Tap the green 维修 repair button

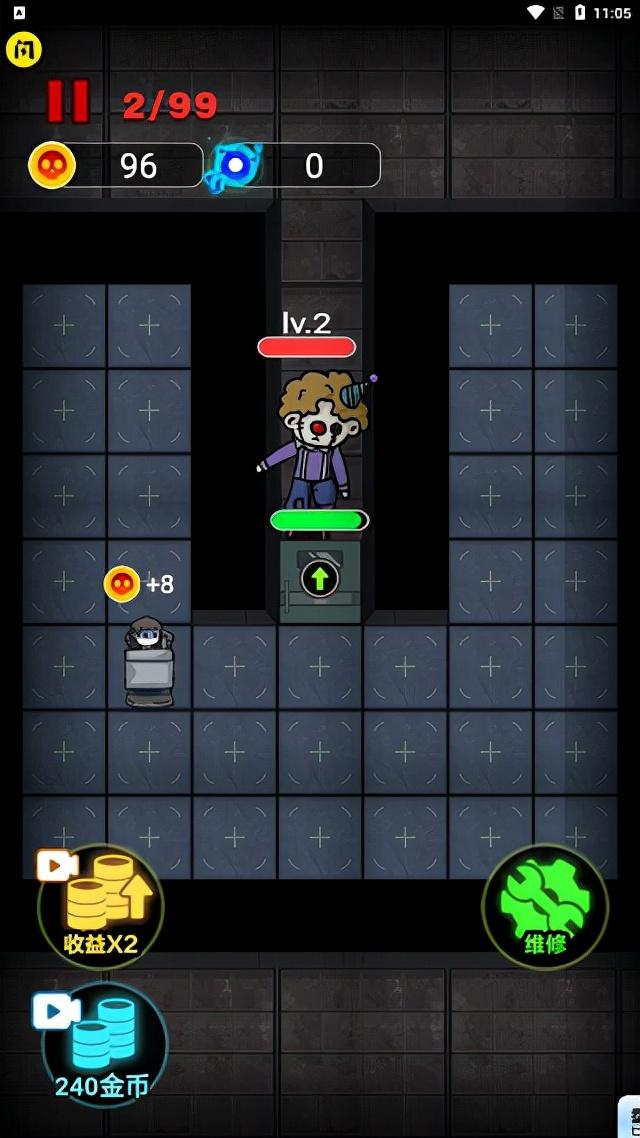pos(545,905)
